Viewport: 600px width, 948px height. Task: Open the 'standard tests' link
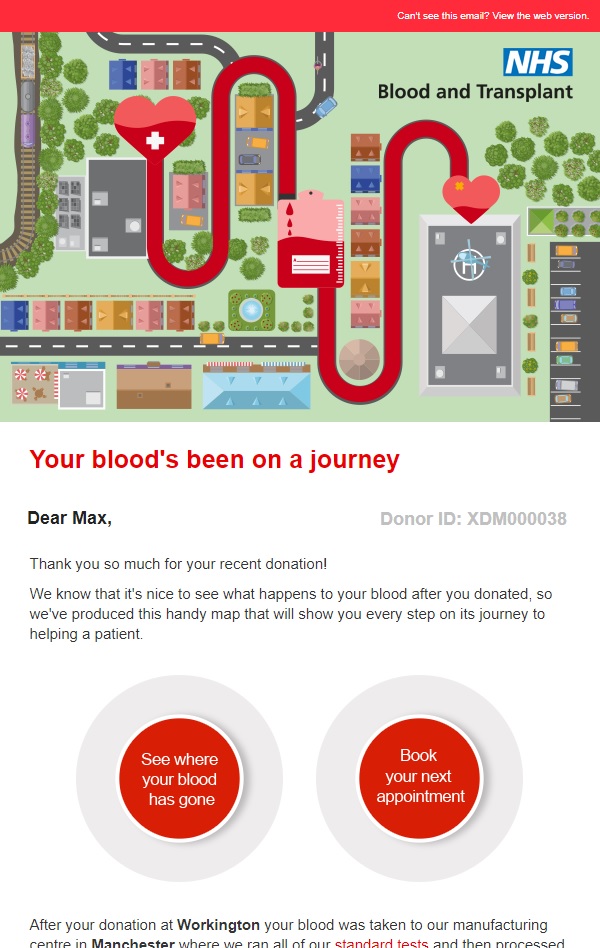coord(381,943)
